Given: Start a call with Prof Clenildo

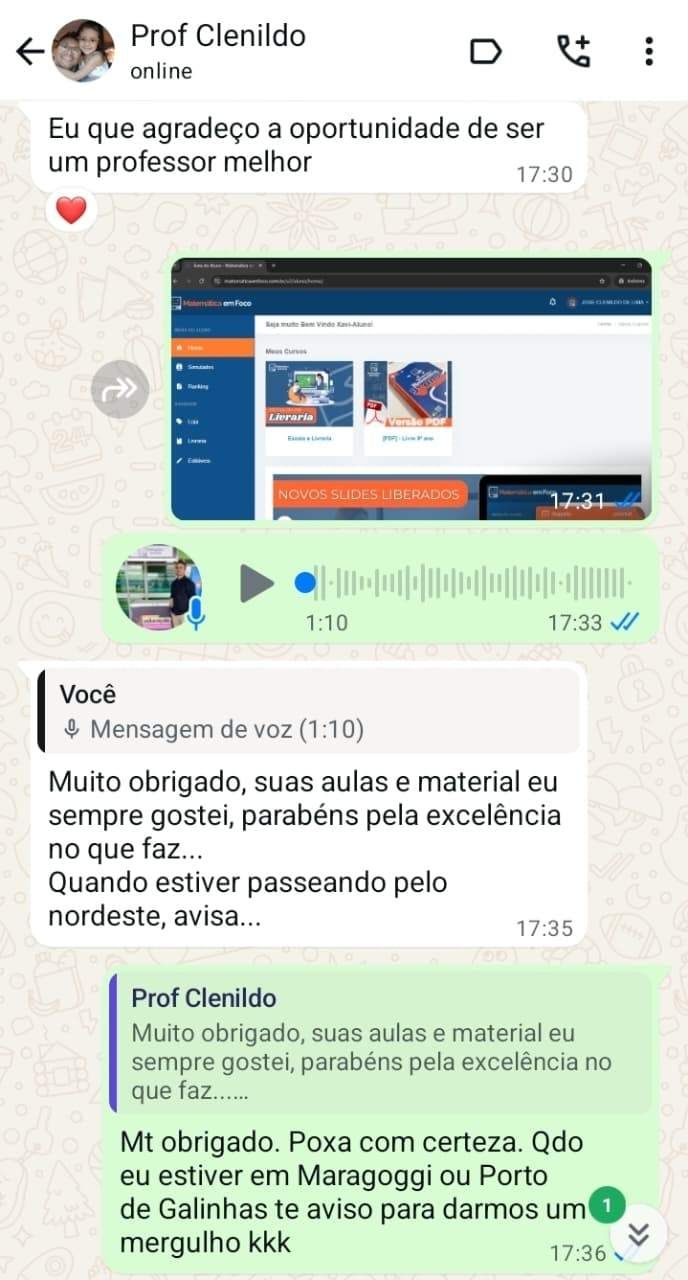Looking at the screenshot, I should (x=573, y=51).
